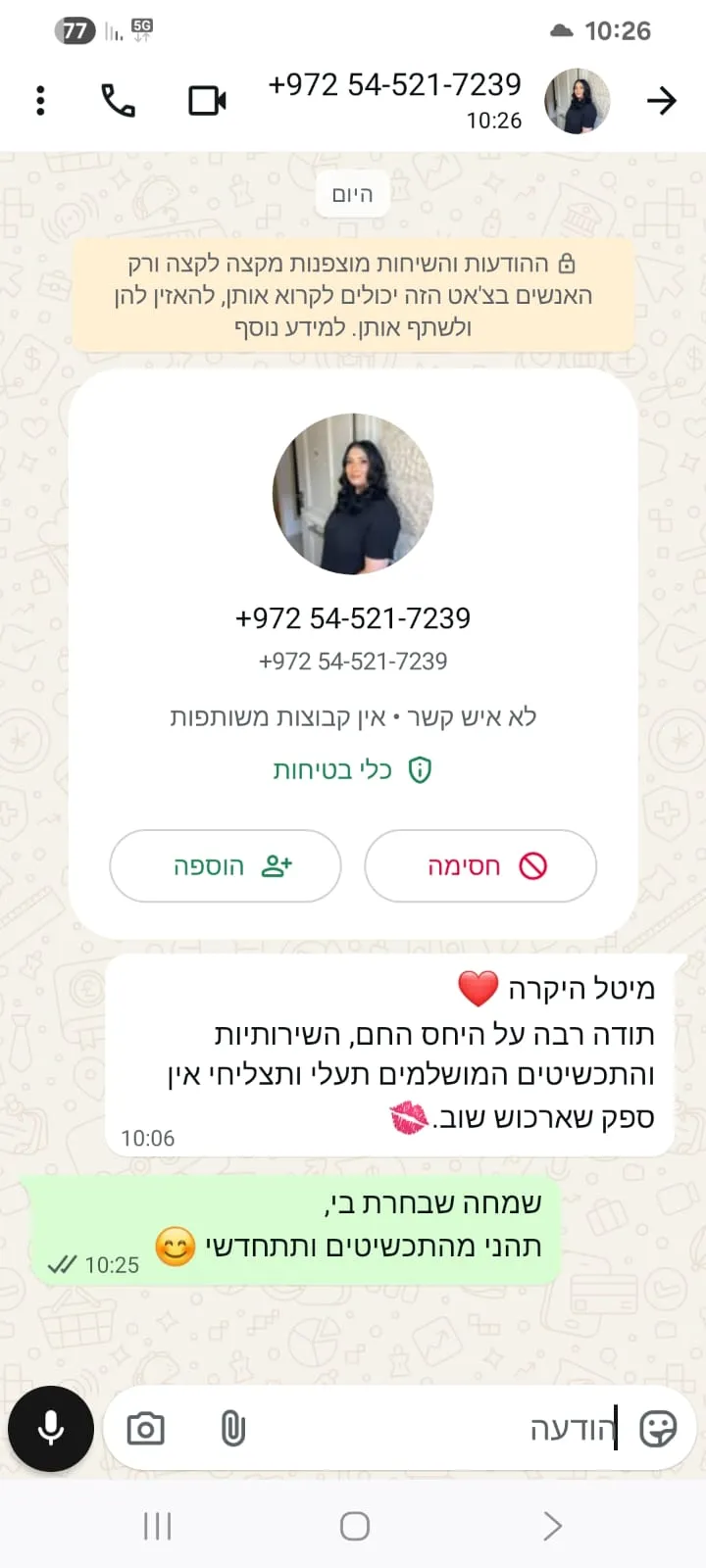The width and height of the screenshot is (706, 1568).
Task: Start a video call
Action: (207, 101)
